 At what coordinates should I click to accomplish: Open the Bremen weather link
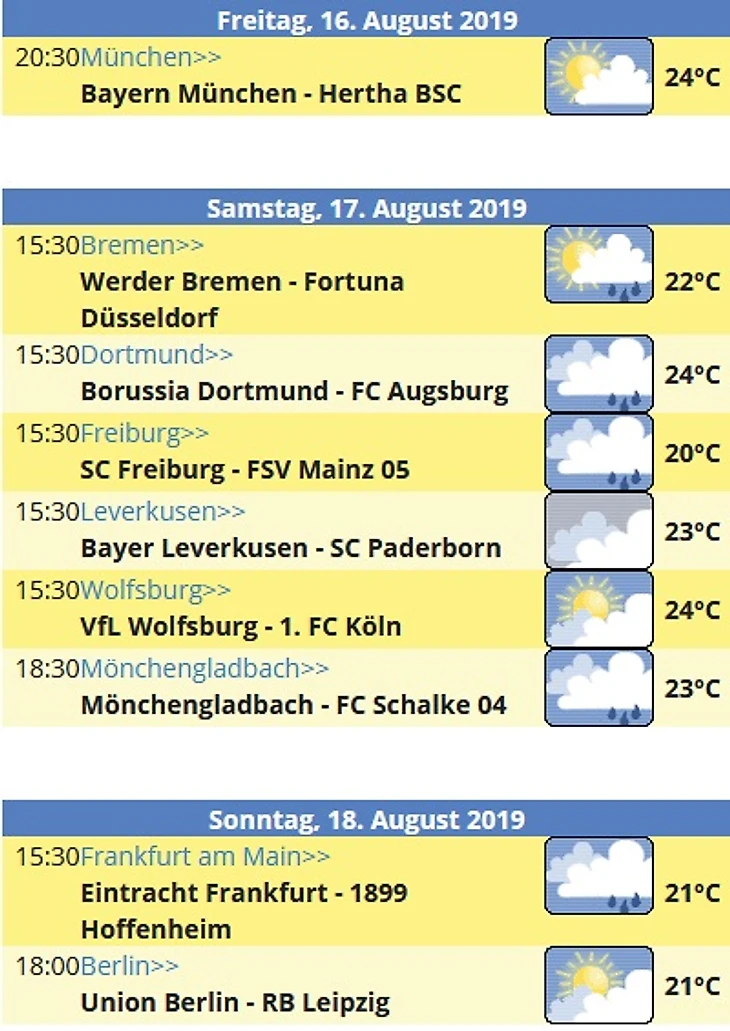(x=142, y=245)
